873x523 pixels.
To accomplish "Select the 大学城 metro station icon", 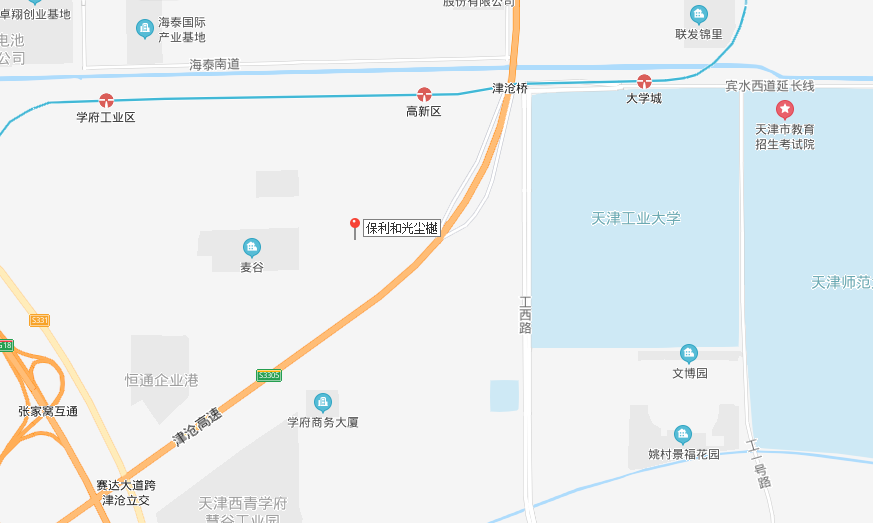I will [x=644, y=81].
